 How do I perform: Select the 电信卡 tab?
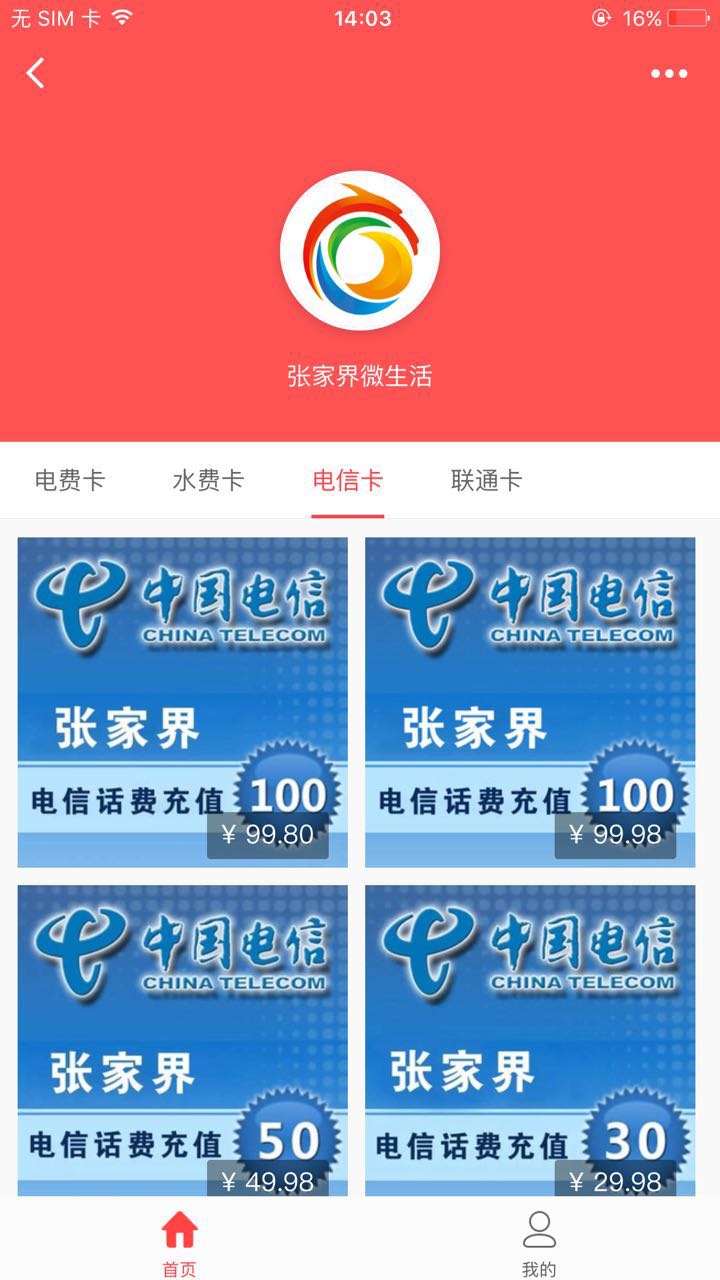click(x=347, y=481)
